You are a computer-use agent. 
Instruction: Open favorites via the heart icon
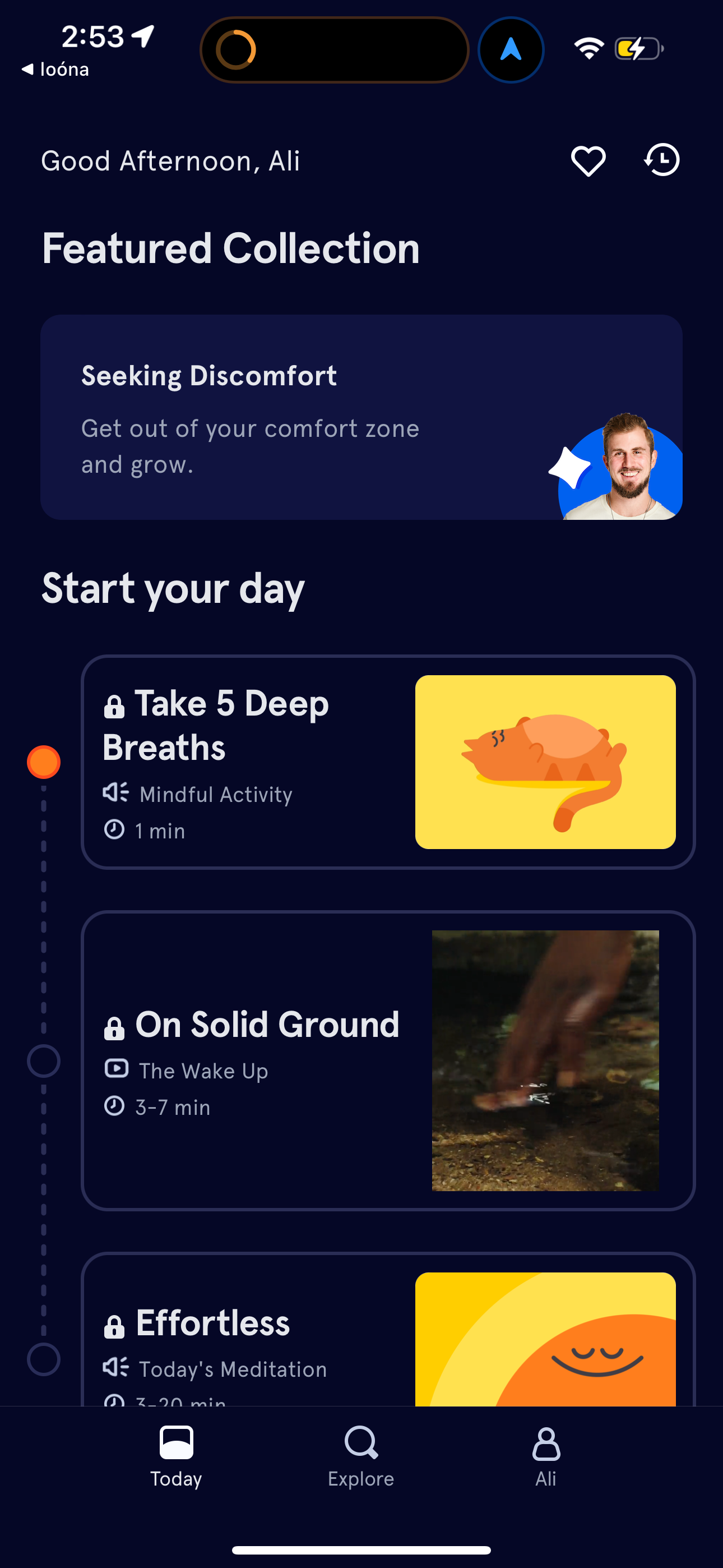[588, 160]
